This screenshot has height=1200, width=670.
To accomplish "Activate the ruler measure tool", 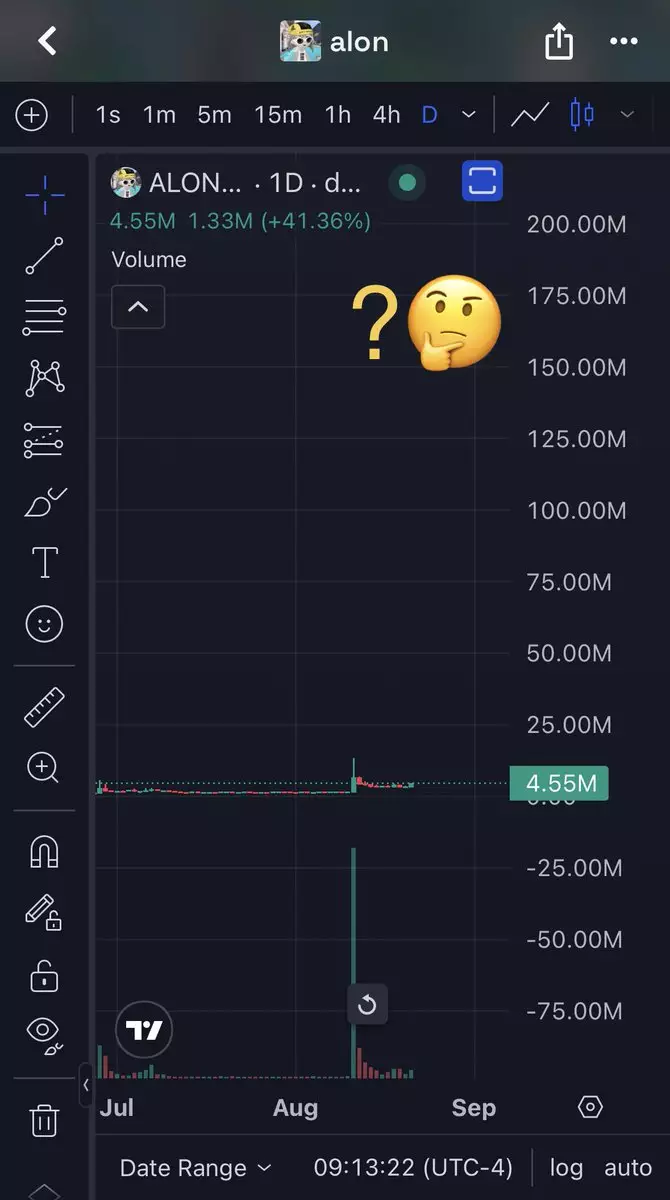I will 44,707.
